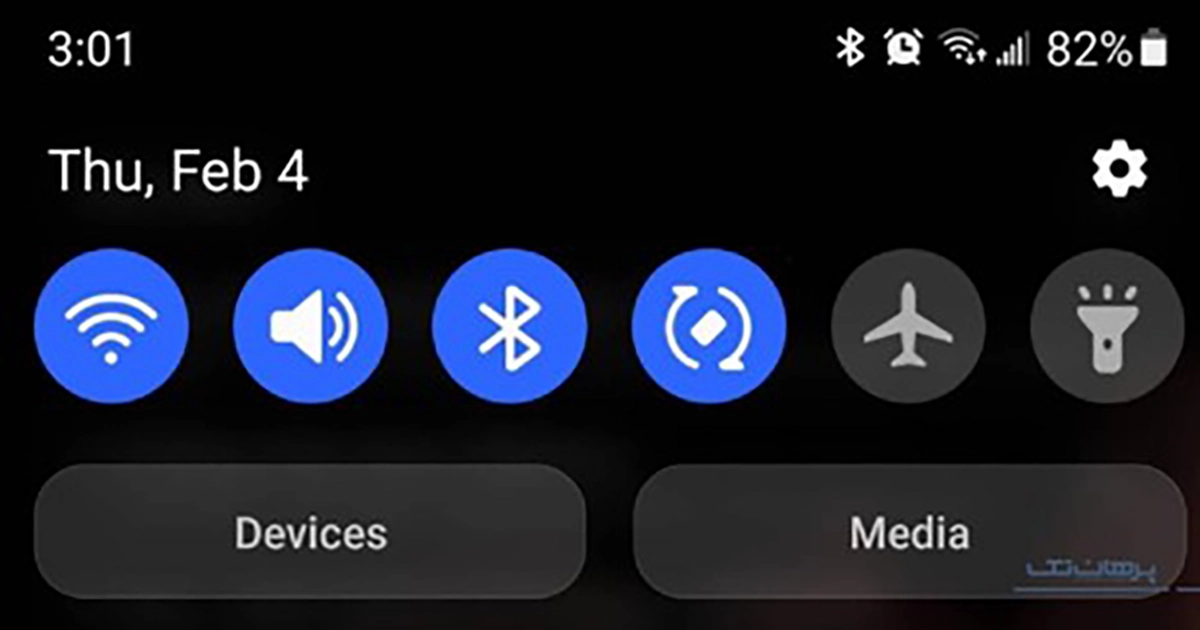1200x630 pixels.
Task: Open the Devices panel
Action: (310, 532)
